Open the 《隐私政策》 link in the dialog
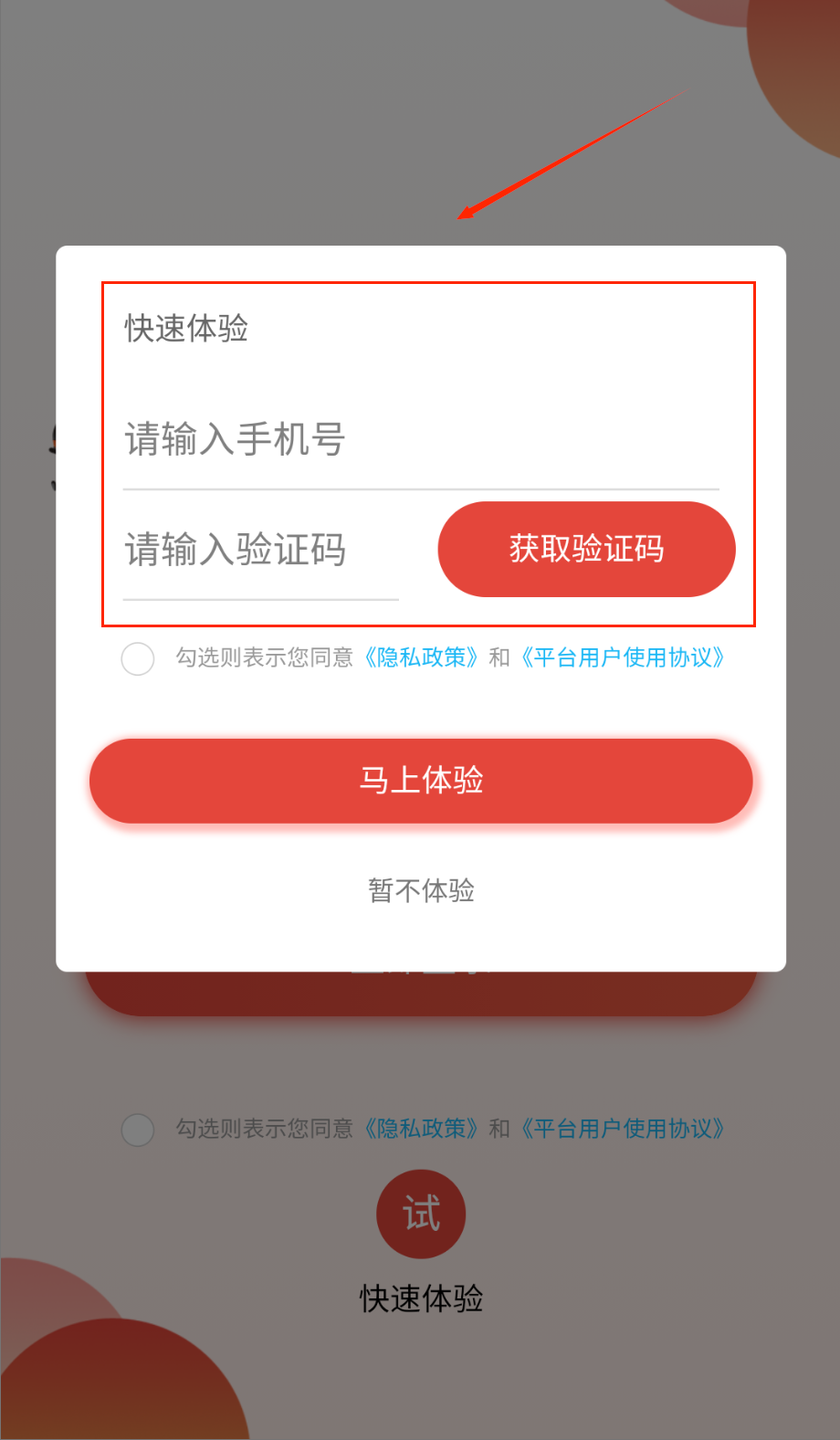The image size is (840, 1440). 421,657
